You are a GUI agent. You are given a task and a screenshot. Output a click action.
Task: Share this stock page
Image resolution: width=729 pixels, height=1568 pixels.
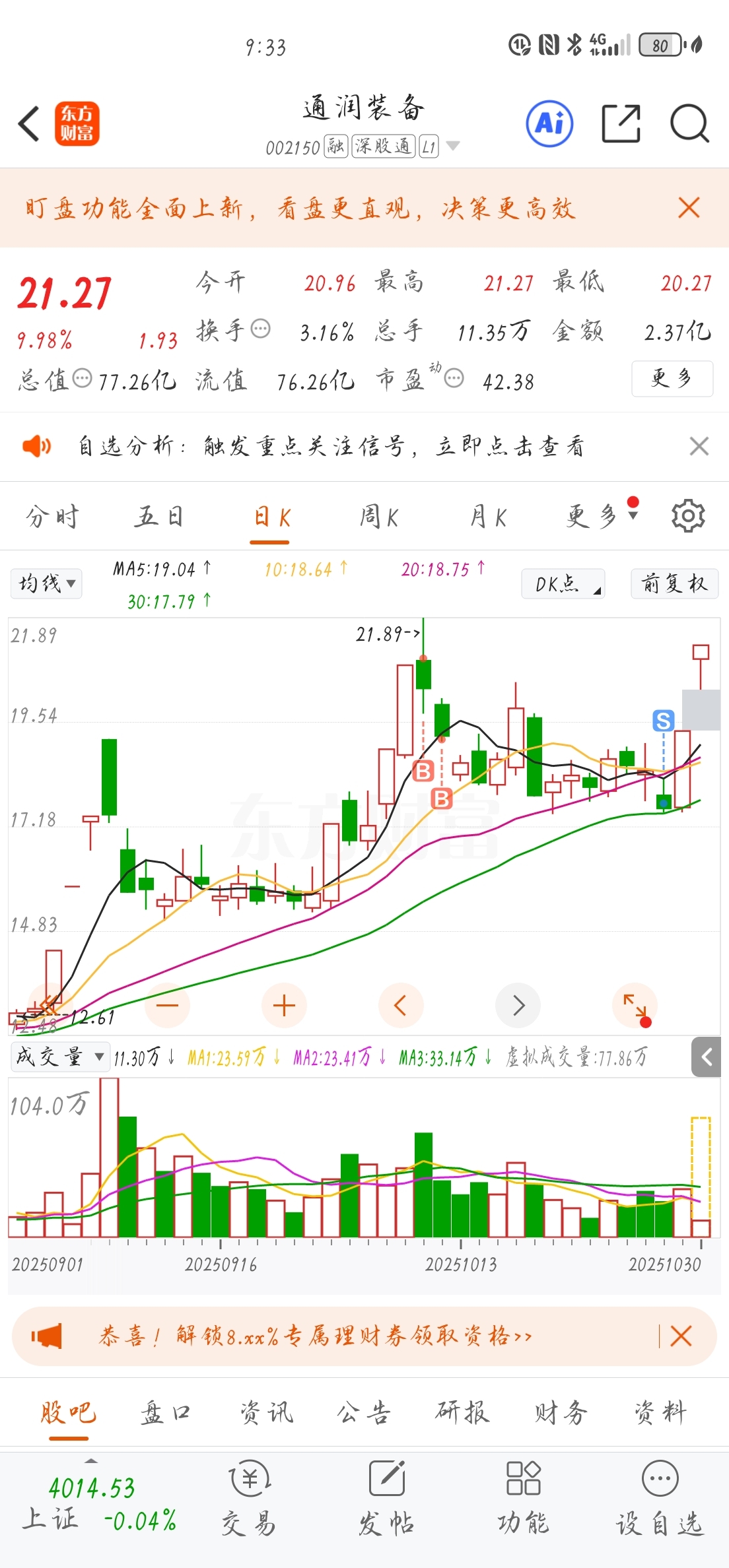point(621,123)
